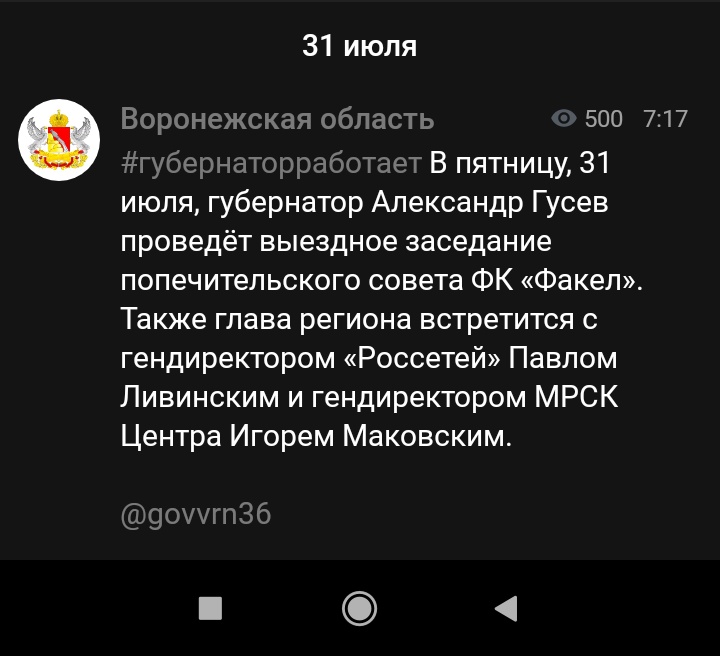This screenshot has width=720, height=656.
Task: Open recent apps with the square button
Action: pyautogui.click(x=210, y=607)
